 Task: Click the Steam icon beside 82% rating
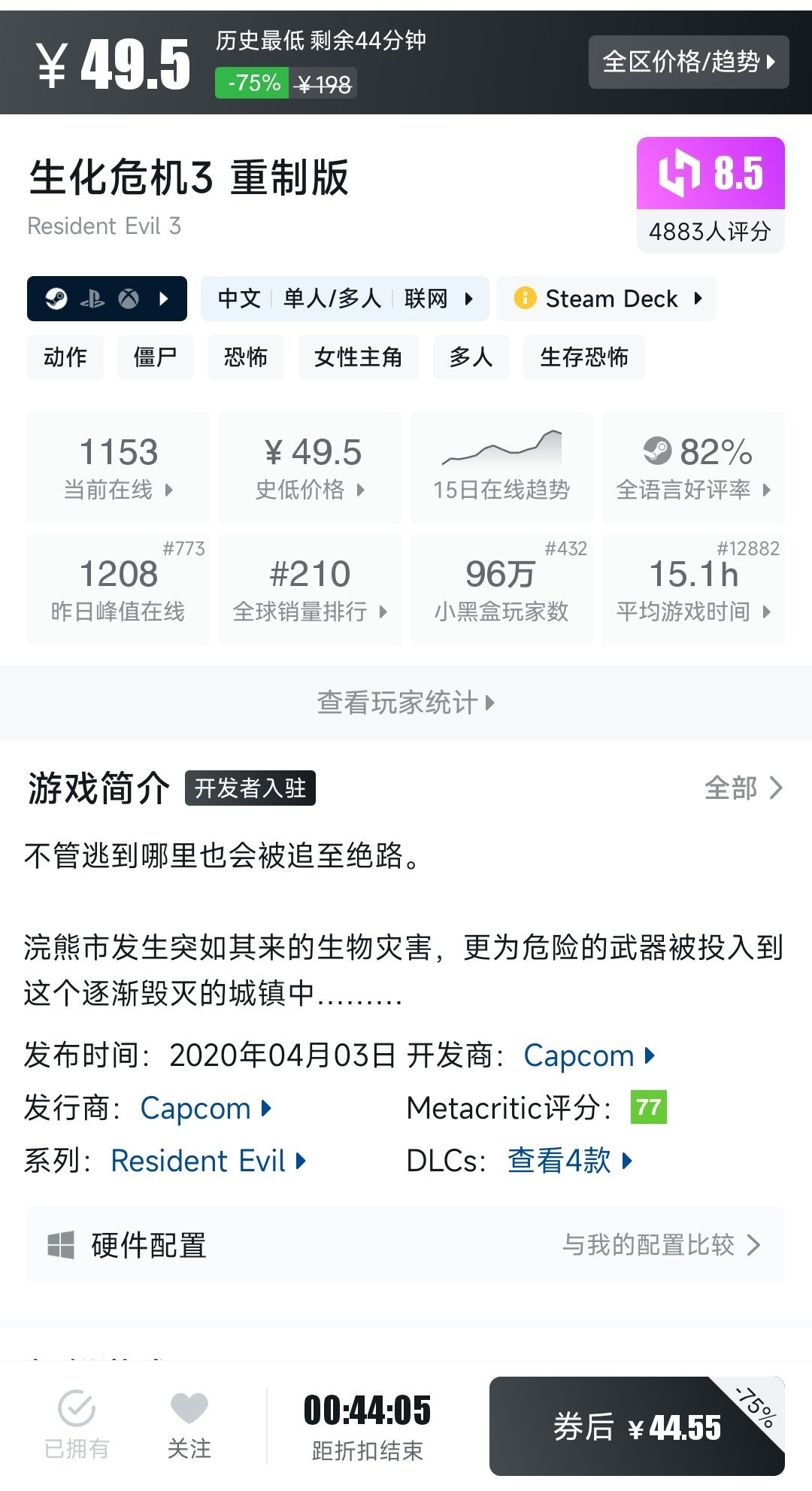(x=659, y=453)
